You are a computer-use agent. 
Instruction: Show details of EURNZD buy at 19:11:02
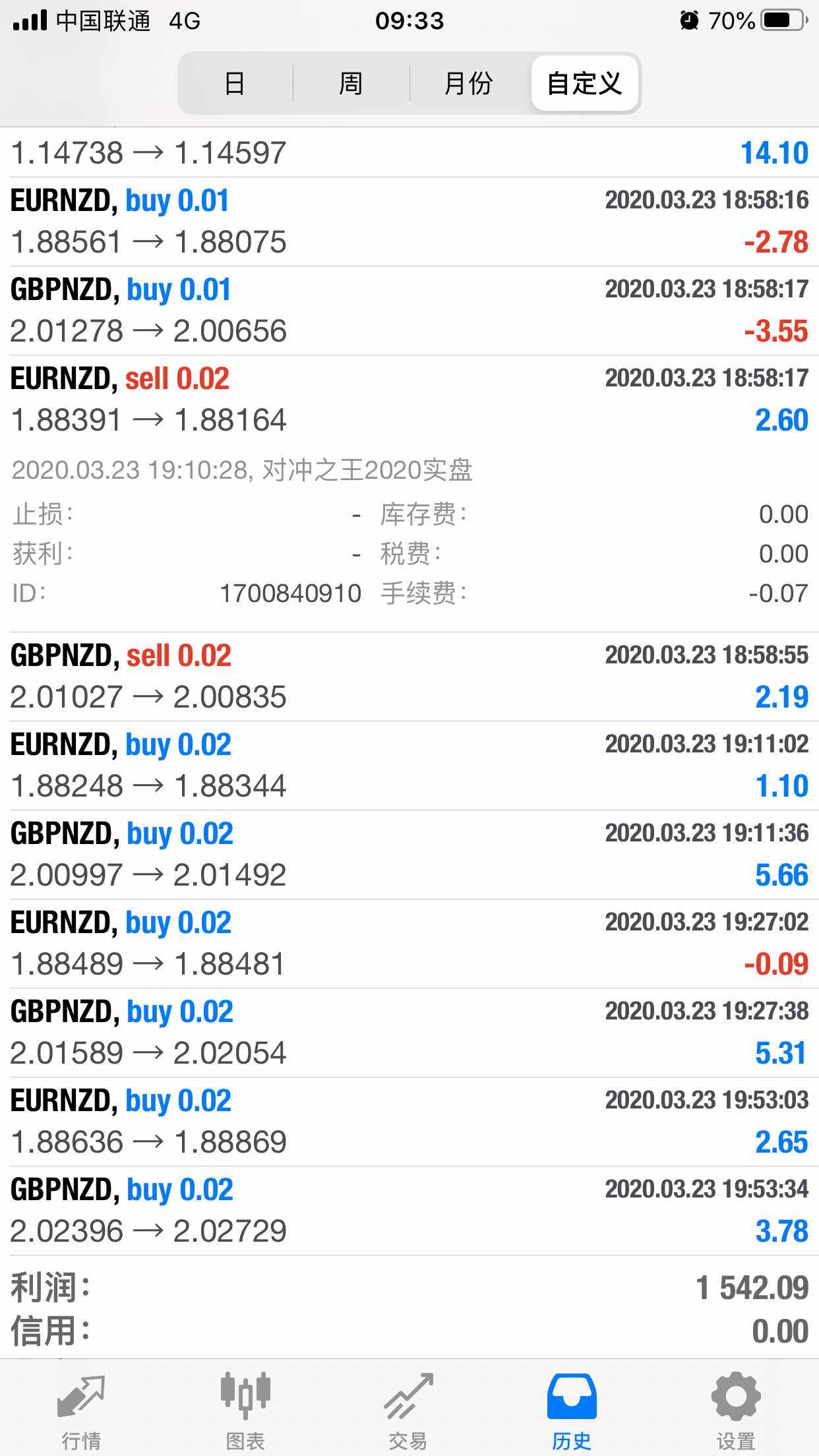409,766
